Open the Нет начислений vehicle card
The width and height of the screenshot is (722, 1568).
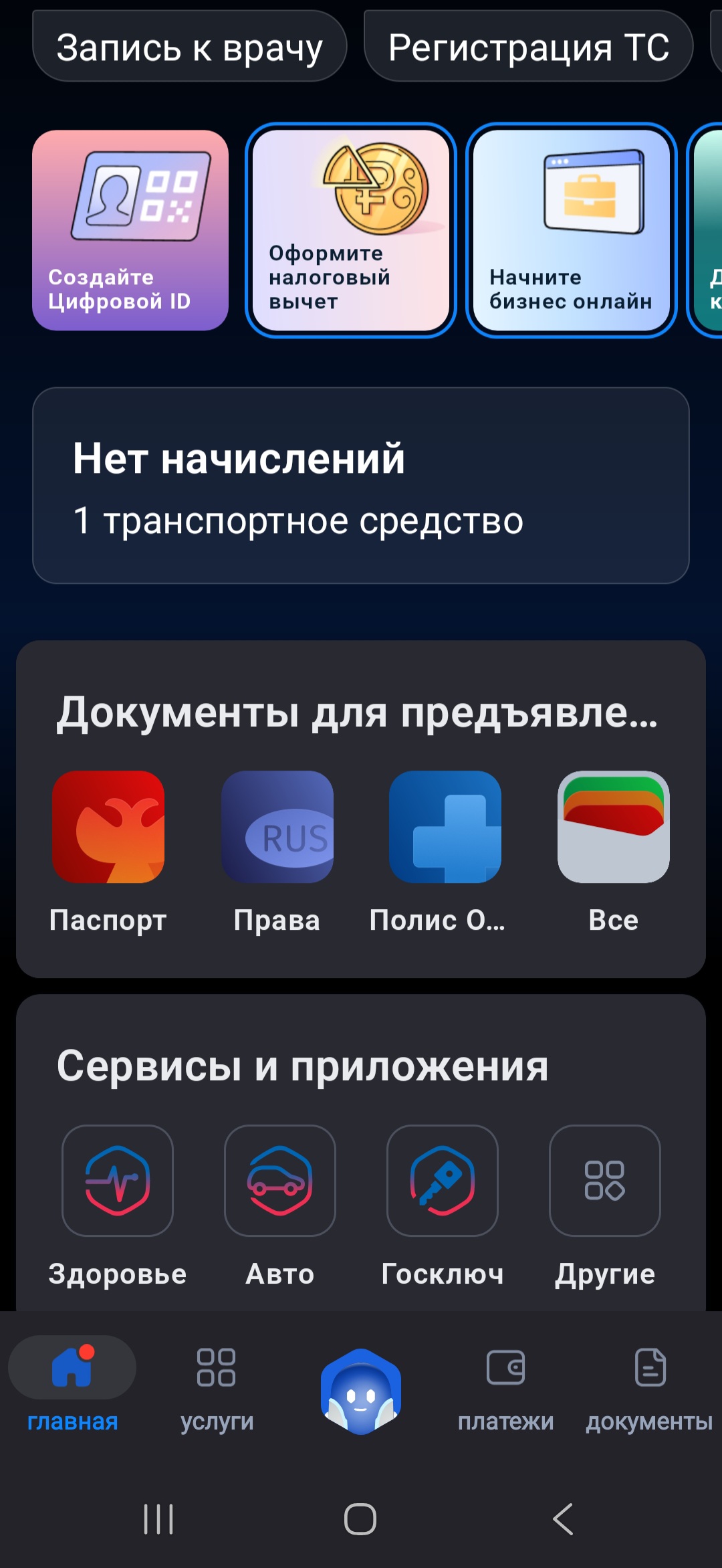tap(361, 485)
